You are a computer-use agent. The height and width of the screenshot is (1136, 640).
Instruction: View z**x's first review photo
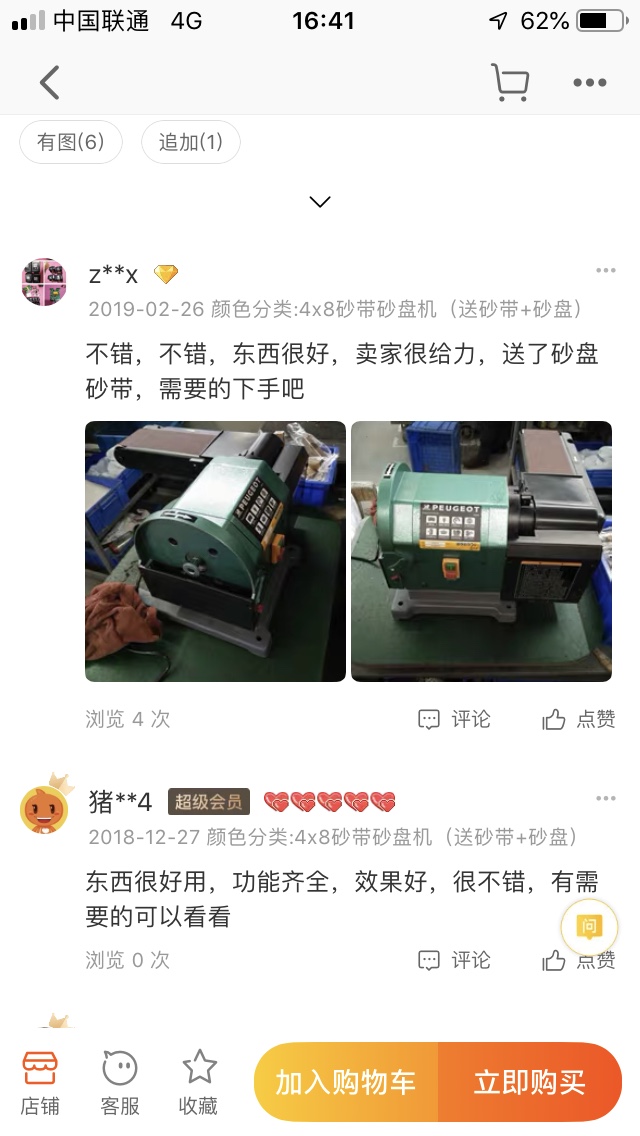(215, 551)
